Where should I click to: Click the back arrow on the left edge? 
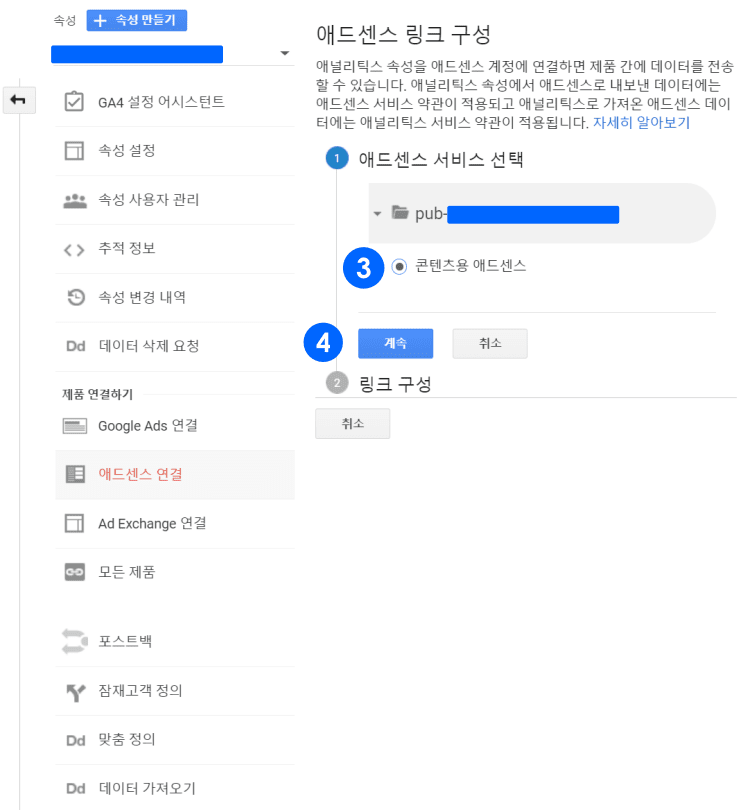pyautogui.click(x=19, y=100)
